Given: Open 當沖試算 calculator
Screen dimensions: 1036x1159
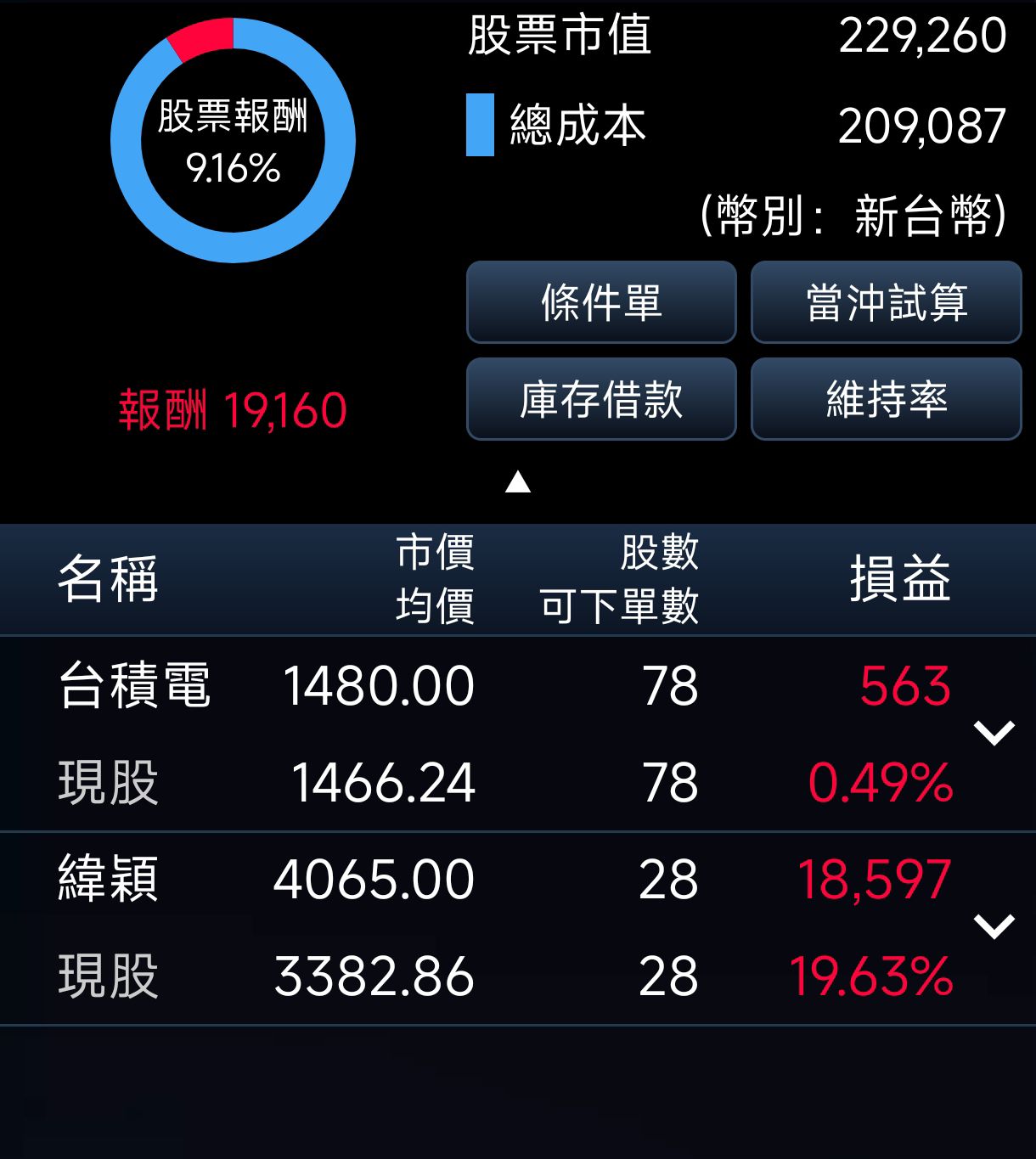Looking at the screenshot, I should [x=886, y=302].
